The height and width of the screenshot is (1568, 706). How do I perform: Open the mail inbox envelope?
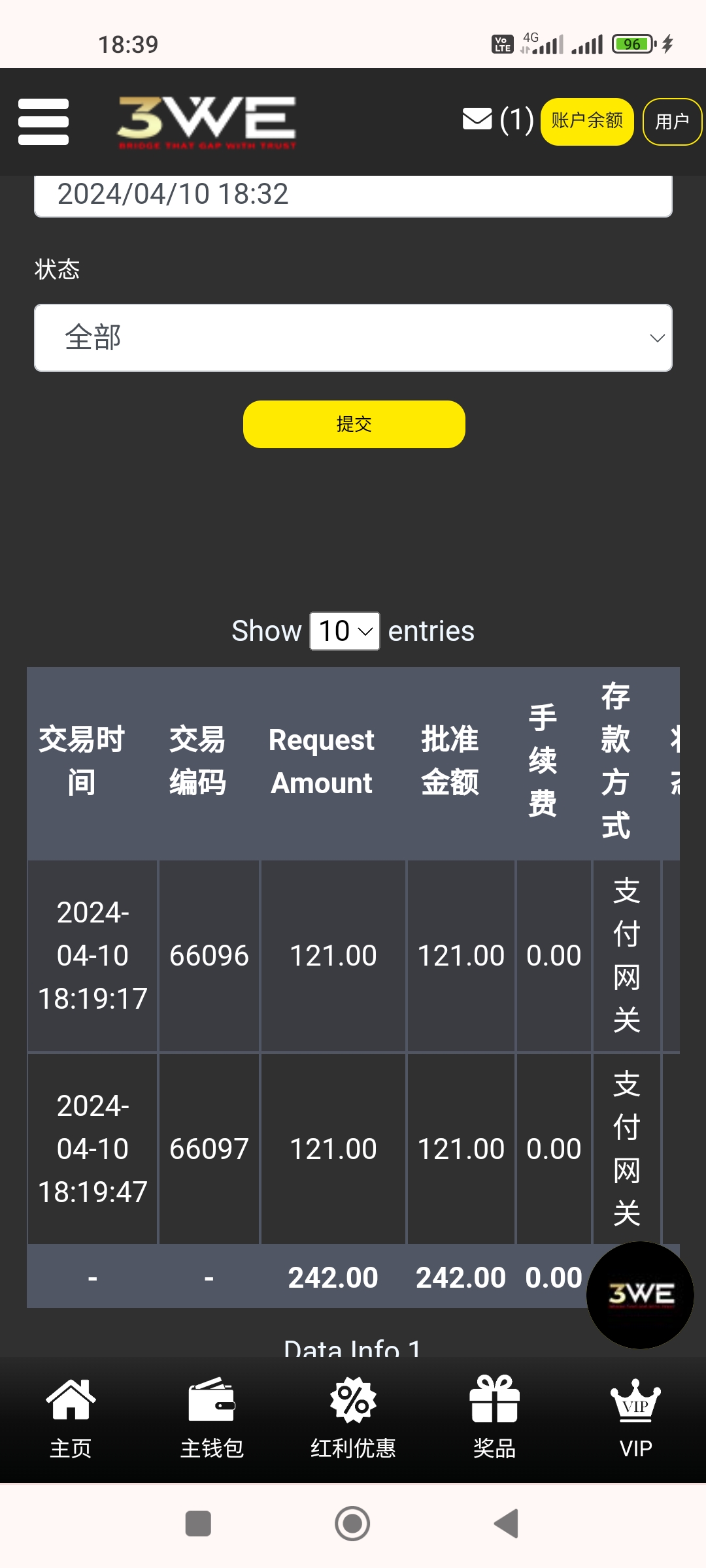click(477, 120)
